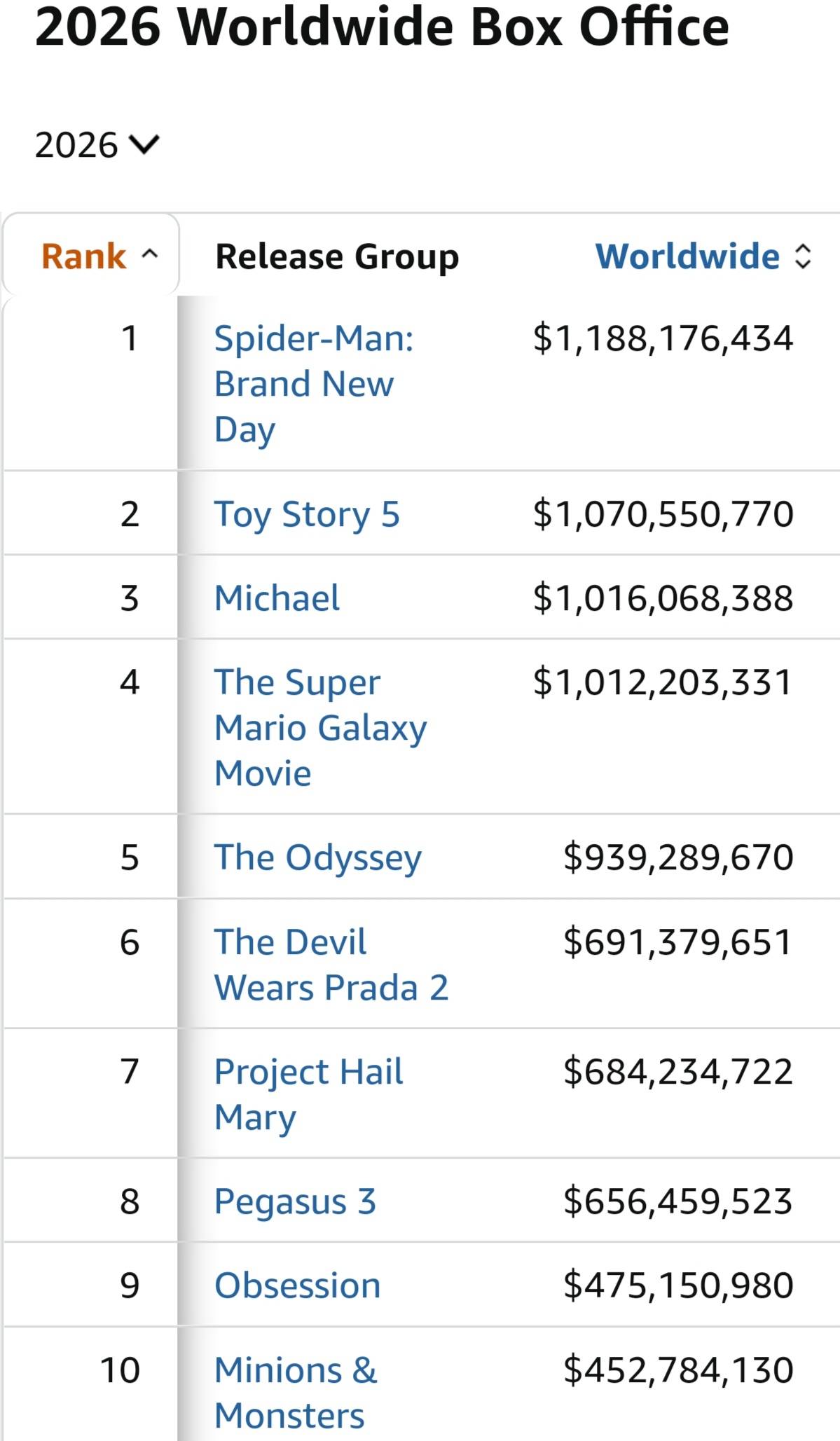View The Odyssey release details
Screen dimensions: 840x1441
(318, 857)
